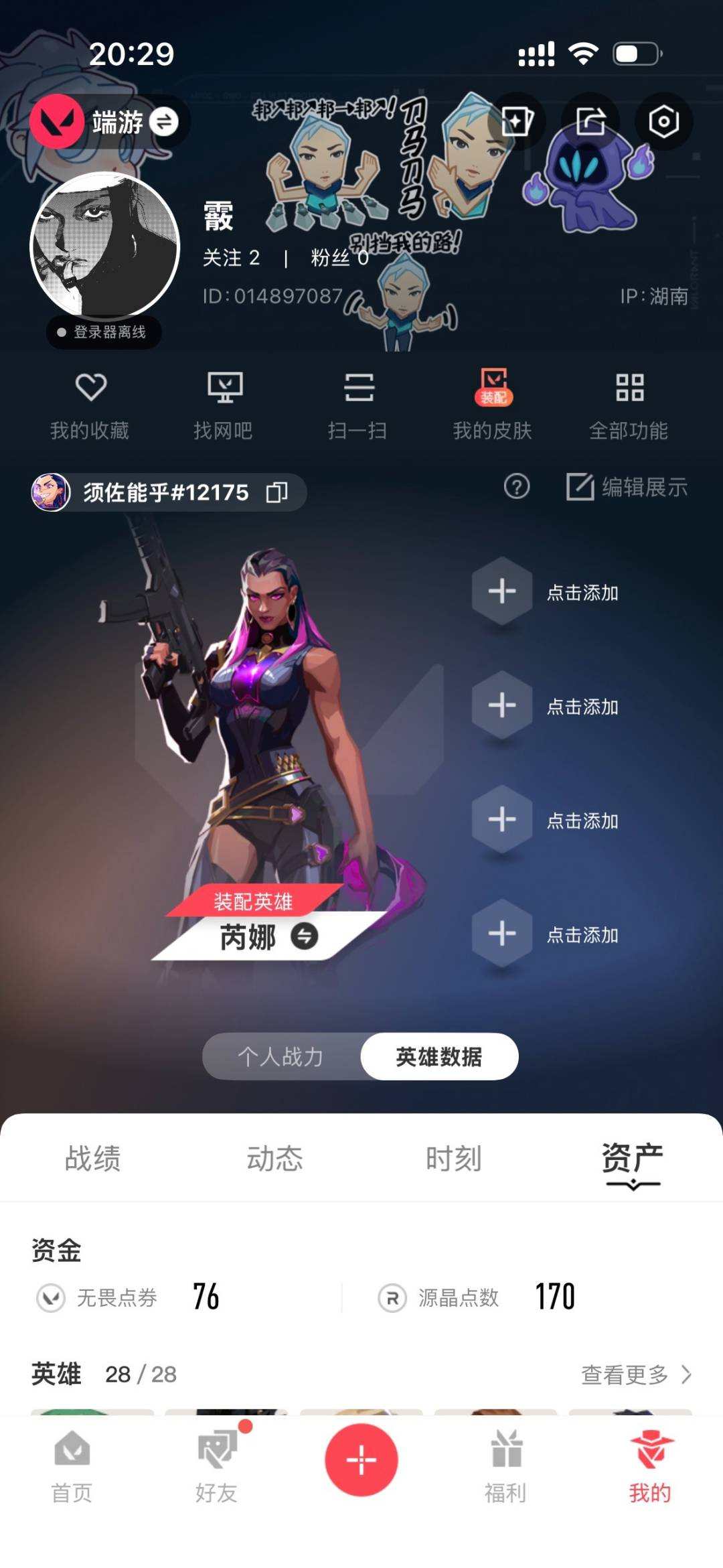Tap 编辑展示 to edit display
Viewport: 723px width, 1568px height.
[627, 490]
